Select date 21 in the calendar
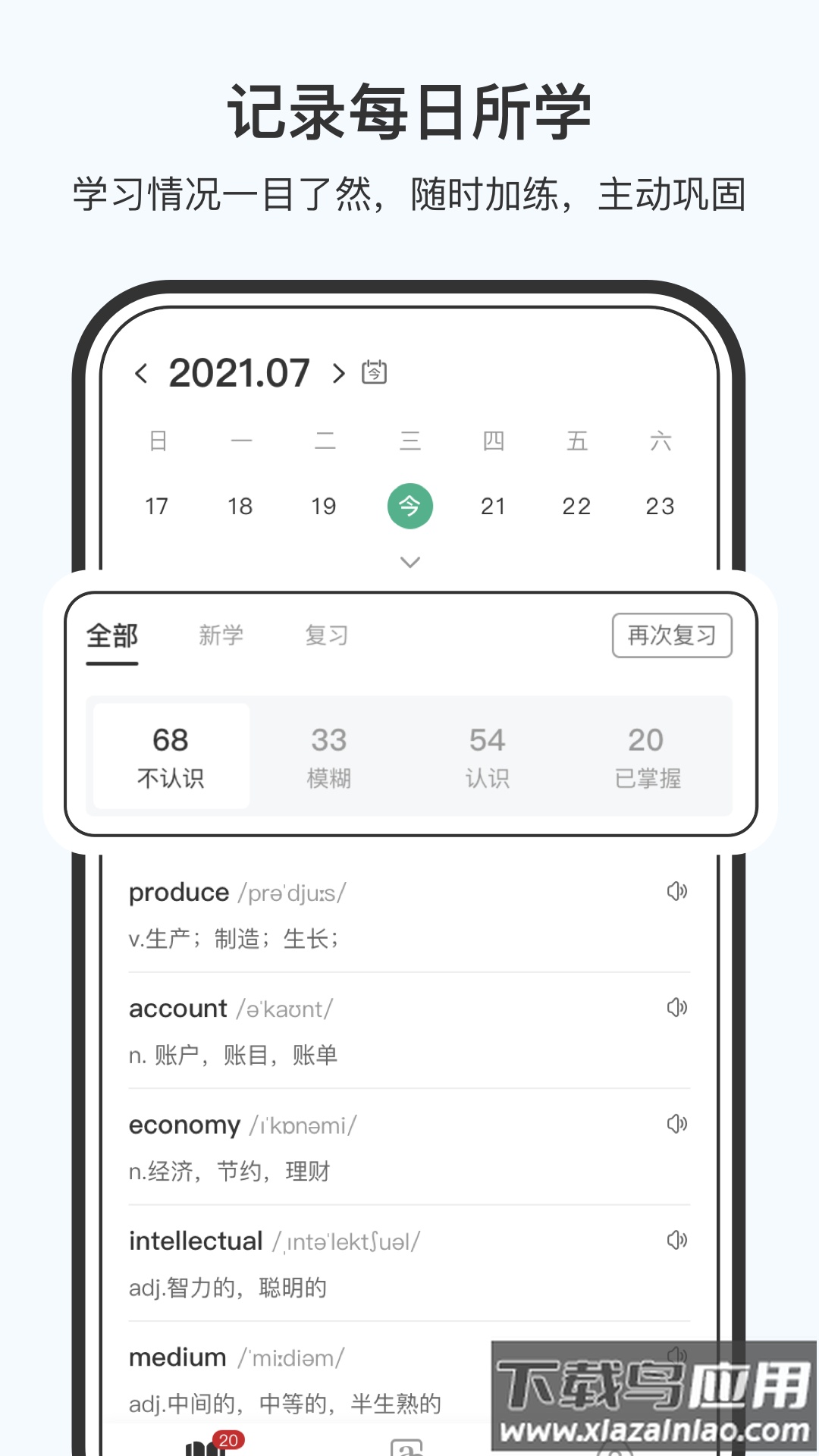This screenshot has width=819, height=1456. coord(494,506)
